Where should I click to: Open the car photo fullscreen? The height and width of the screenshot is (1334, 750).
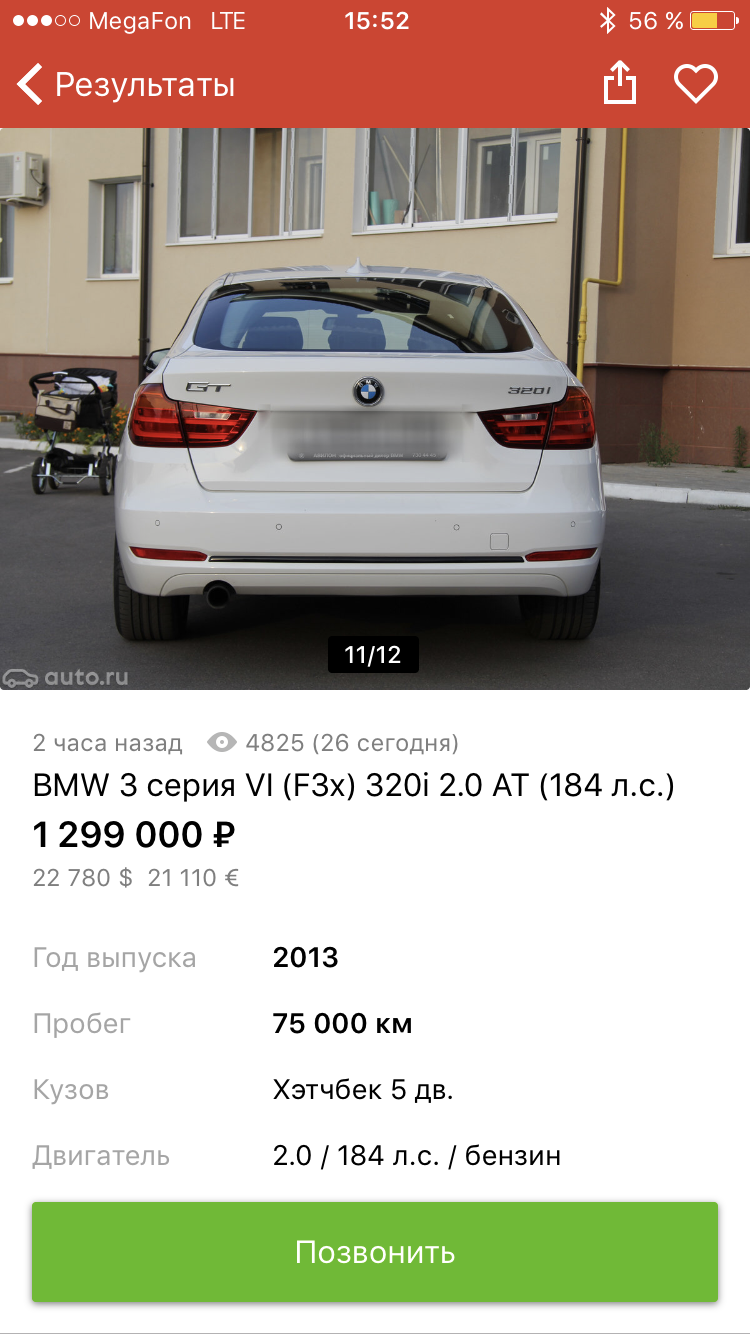(375, 409)
